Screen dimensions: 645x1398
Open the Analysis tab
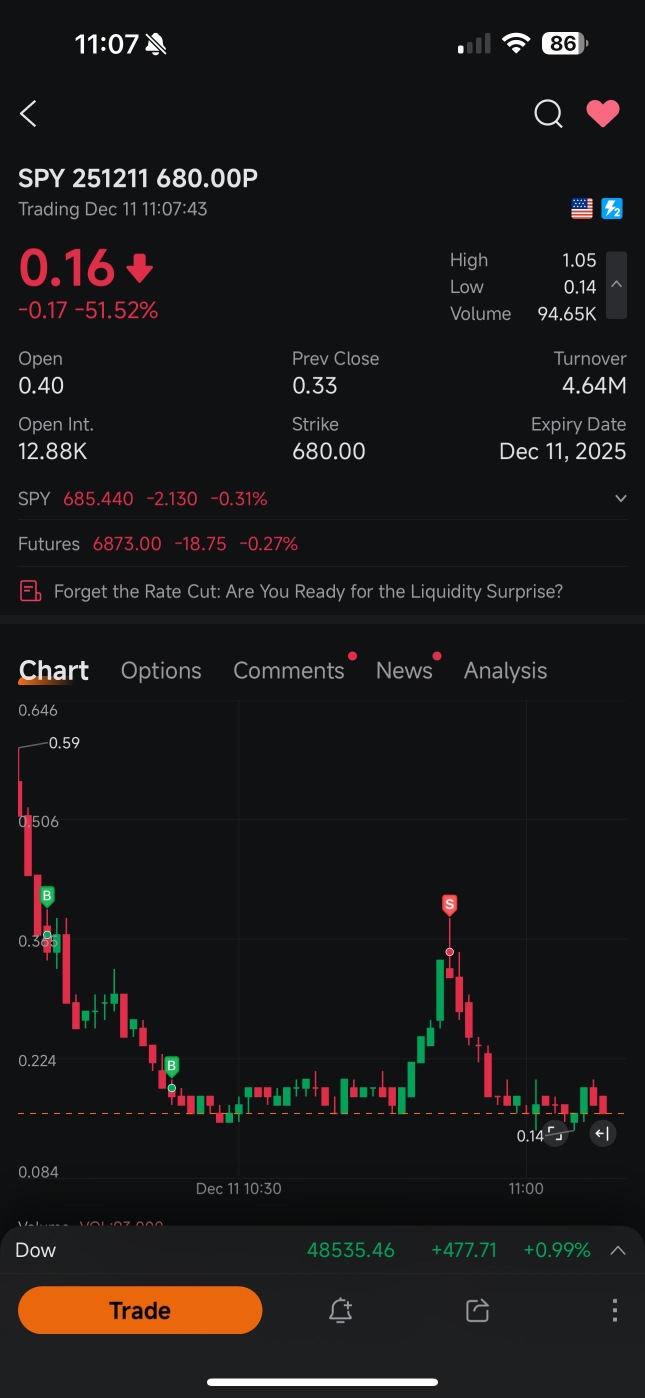tap(505, 671)
